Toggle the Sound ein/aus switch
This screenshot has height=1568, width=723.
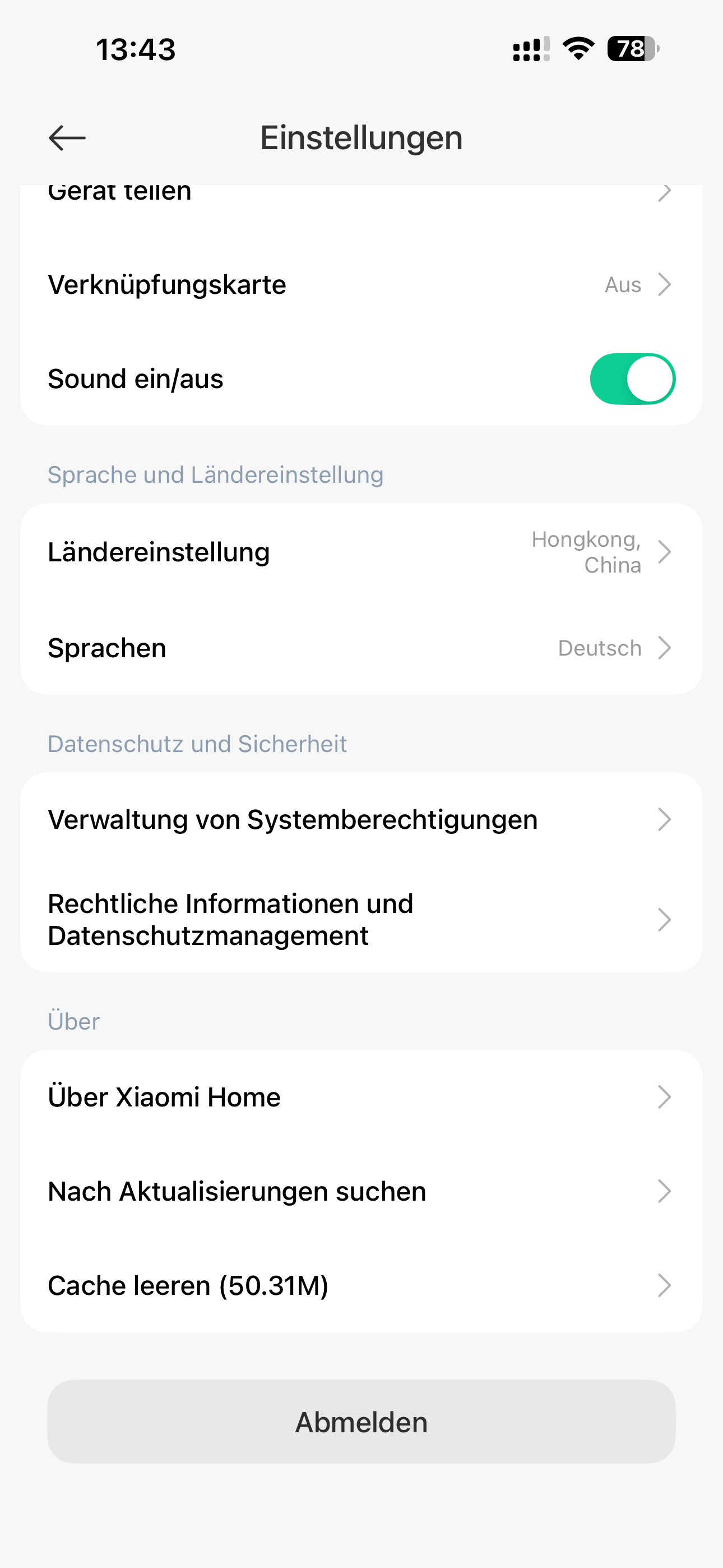632,379
